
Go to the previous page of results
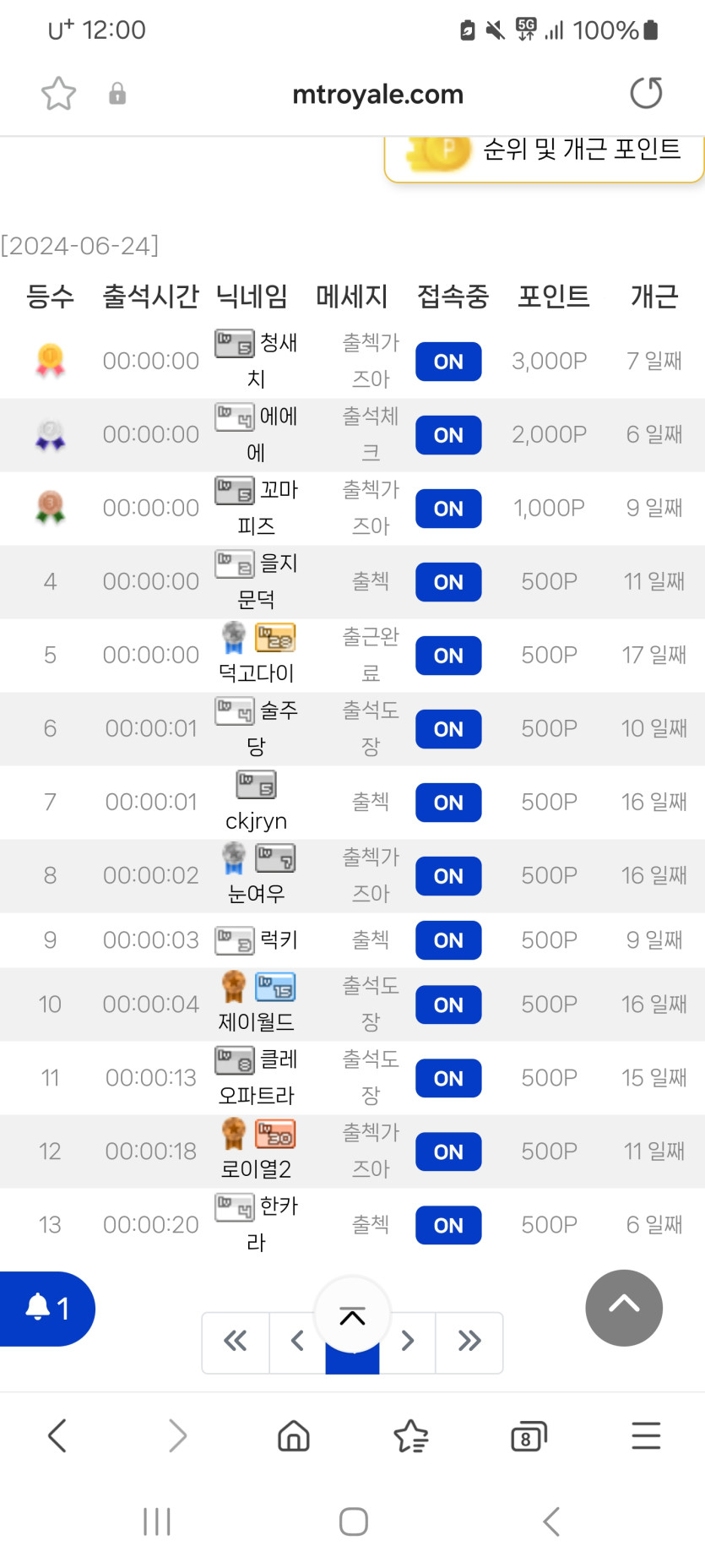[297, 1341]
